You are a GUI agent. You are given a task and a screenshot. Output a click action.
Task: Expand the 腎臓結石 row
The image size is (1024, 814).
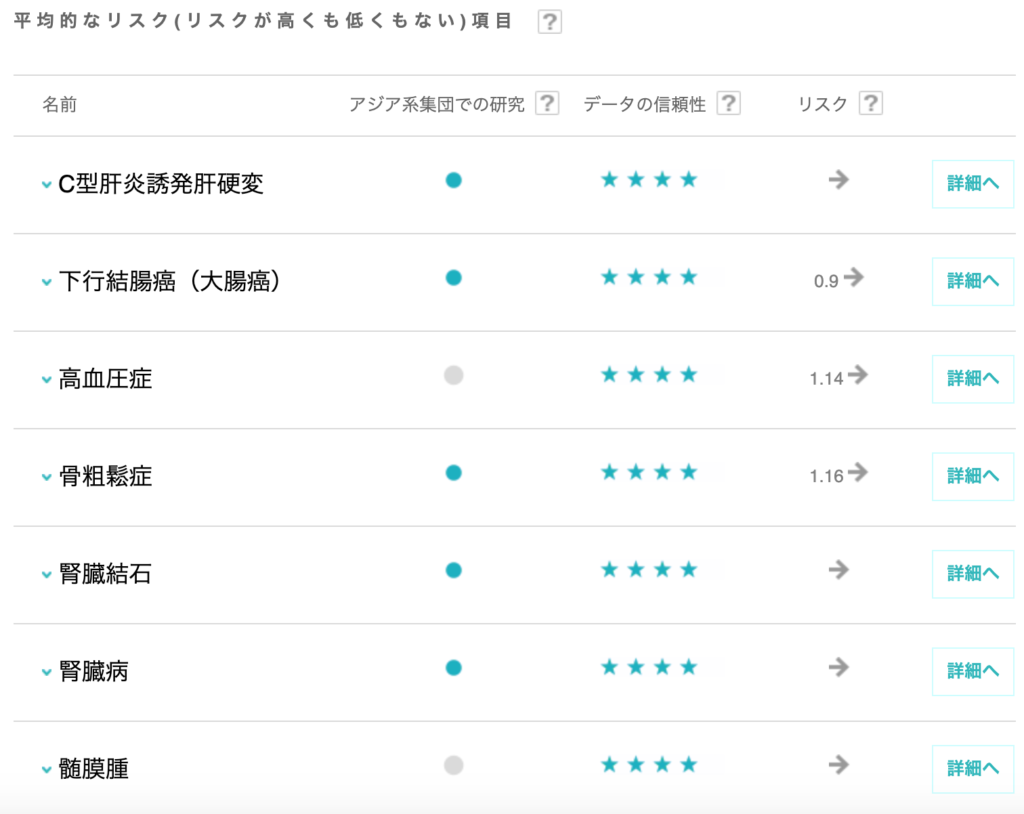pyautogui.click(x=46, y=575)
